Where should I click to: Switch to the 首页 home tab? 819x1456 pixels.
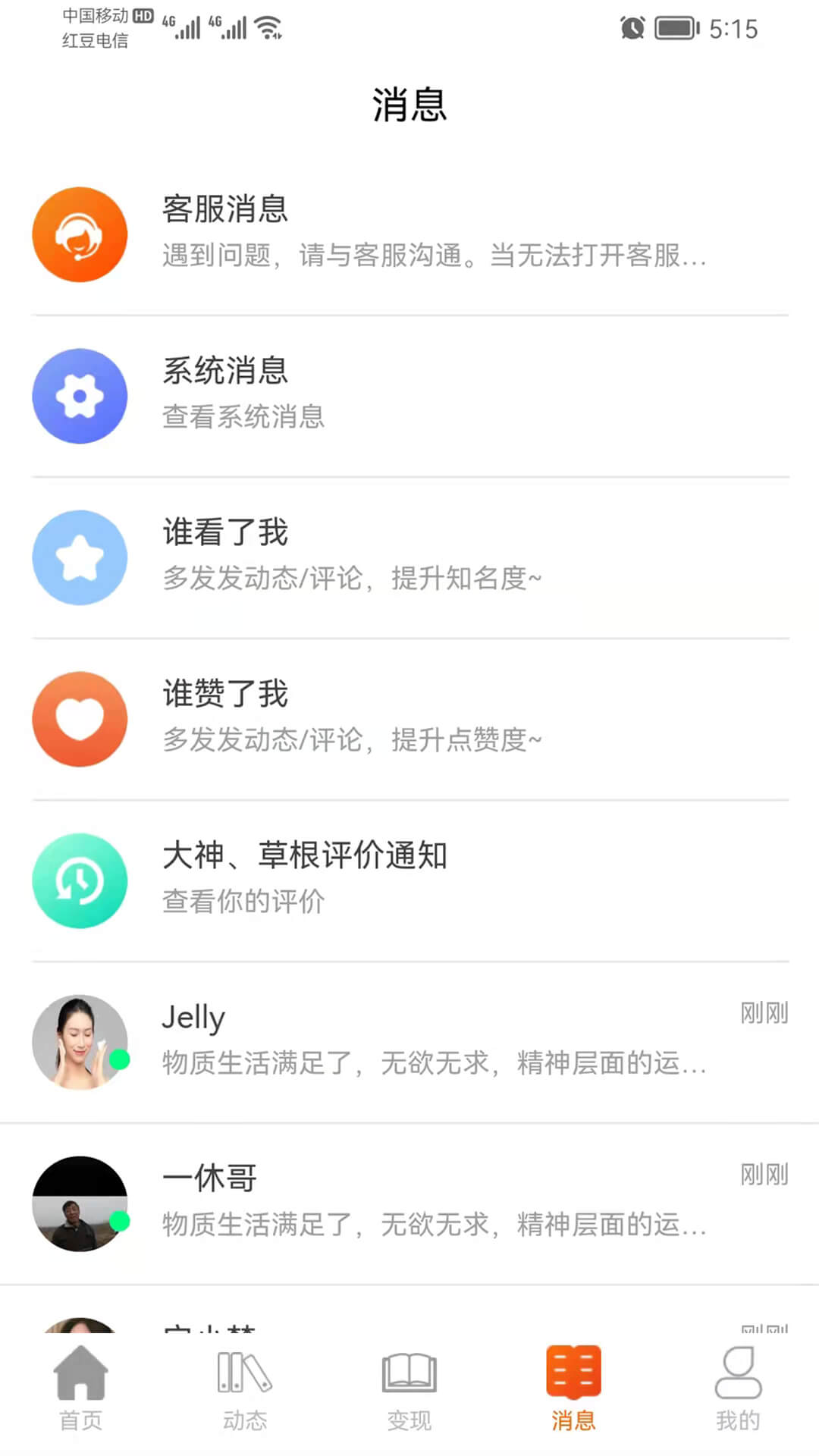(81, 1389)
